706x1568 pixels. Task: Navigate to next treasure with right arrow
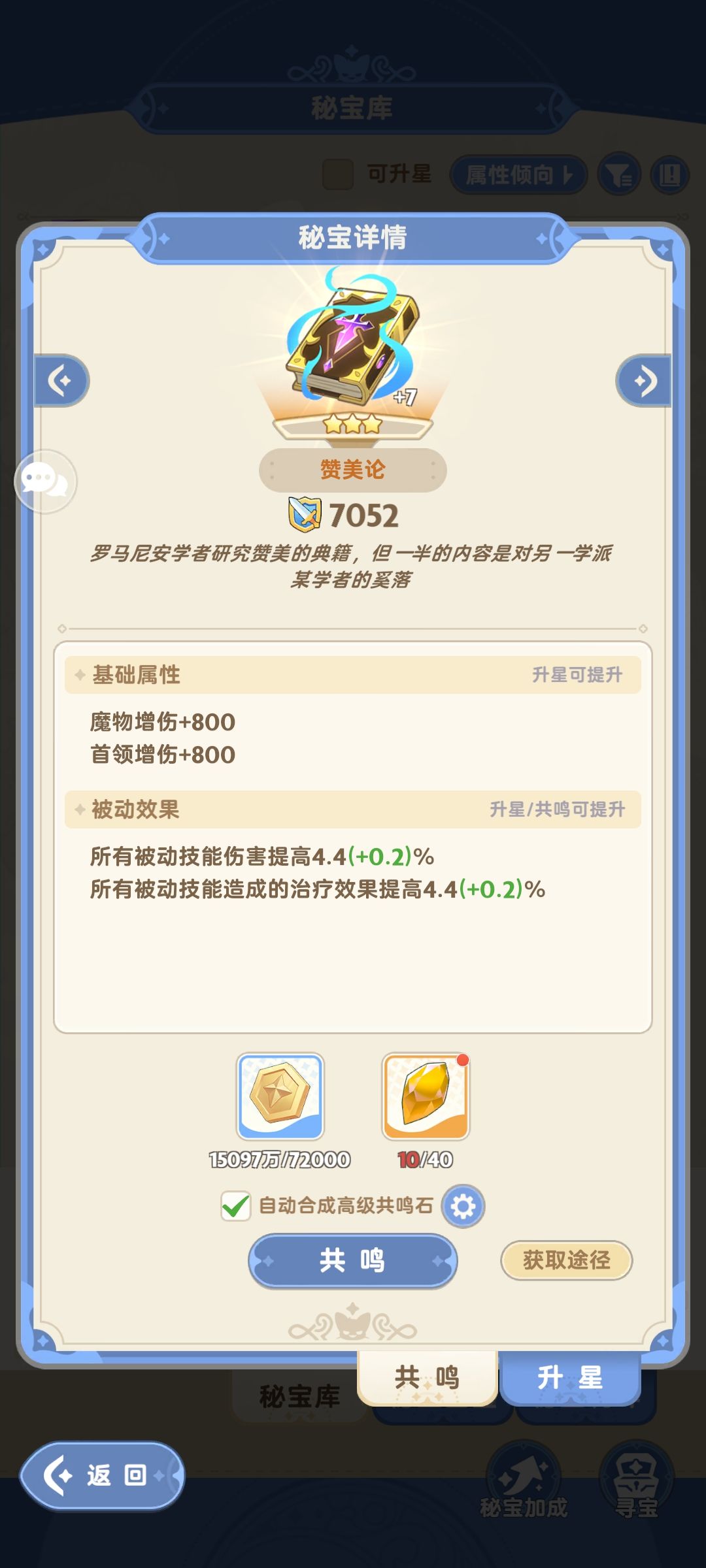[x=645, y=381]
